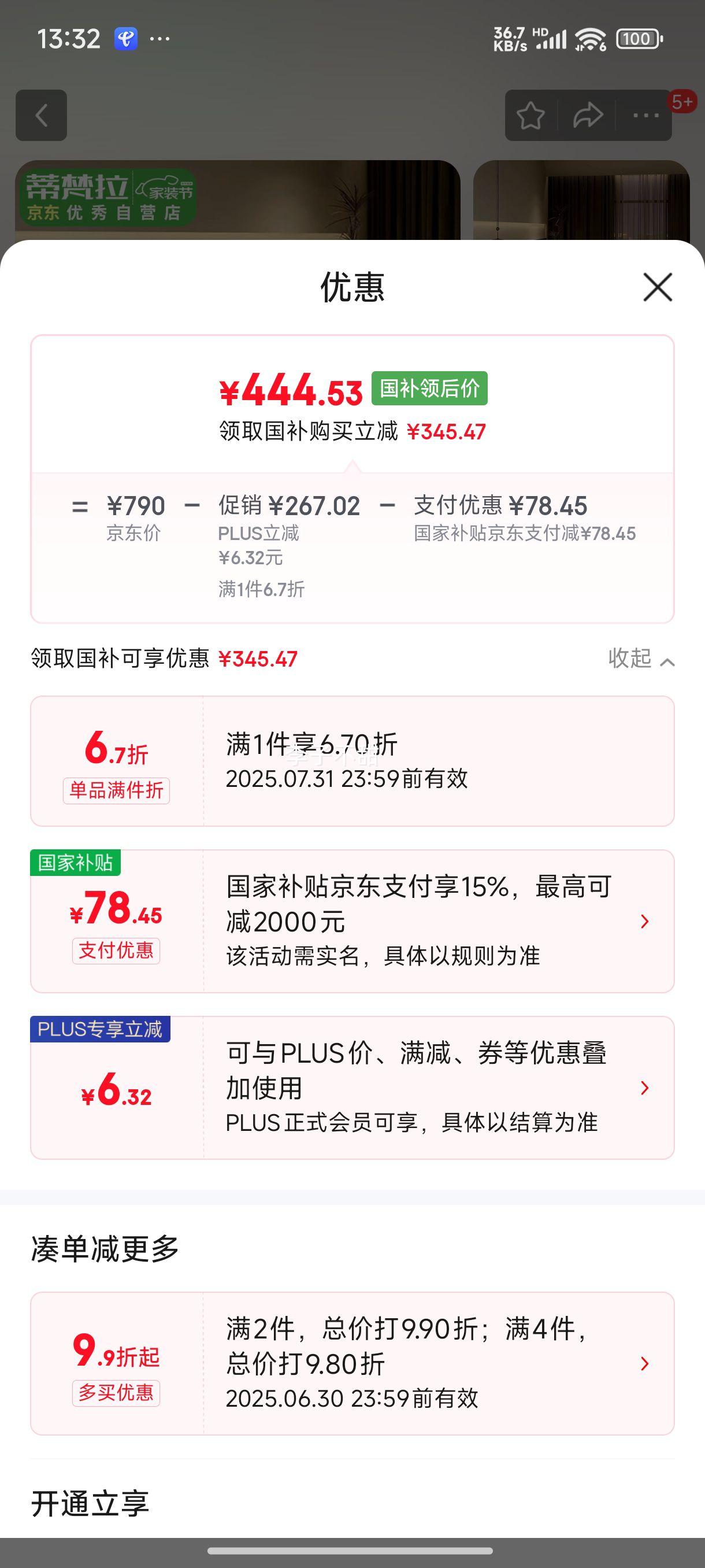
Task: Favorite the product with the star icon
Action: pos(529,114)
